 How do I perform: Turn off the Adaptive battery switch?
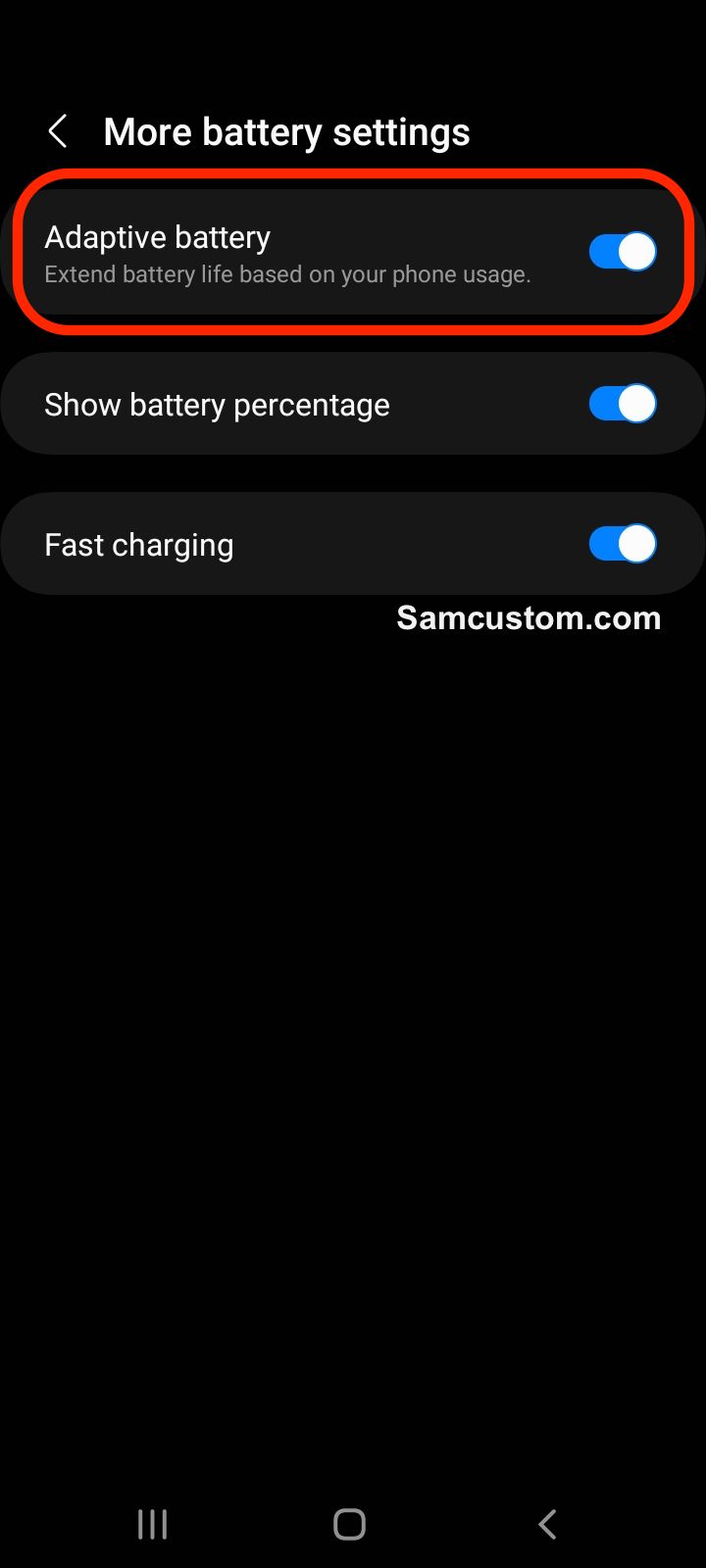pos(622,252)
